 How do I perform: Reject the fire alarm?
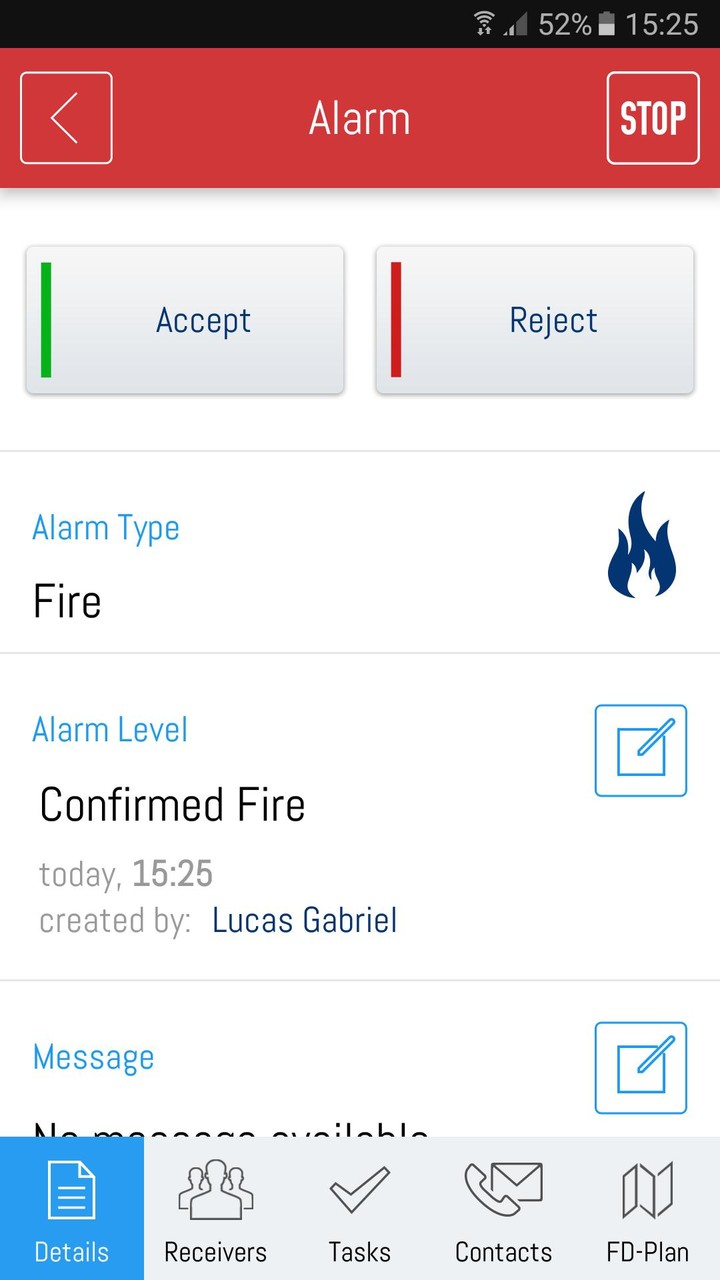click(x=535, y=320)
